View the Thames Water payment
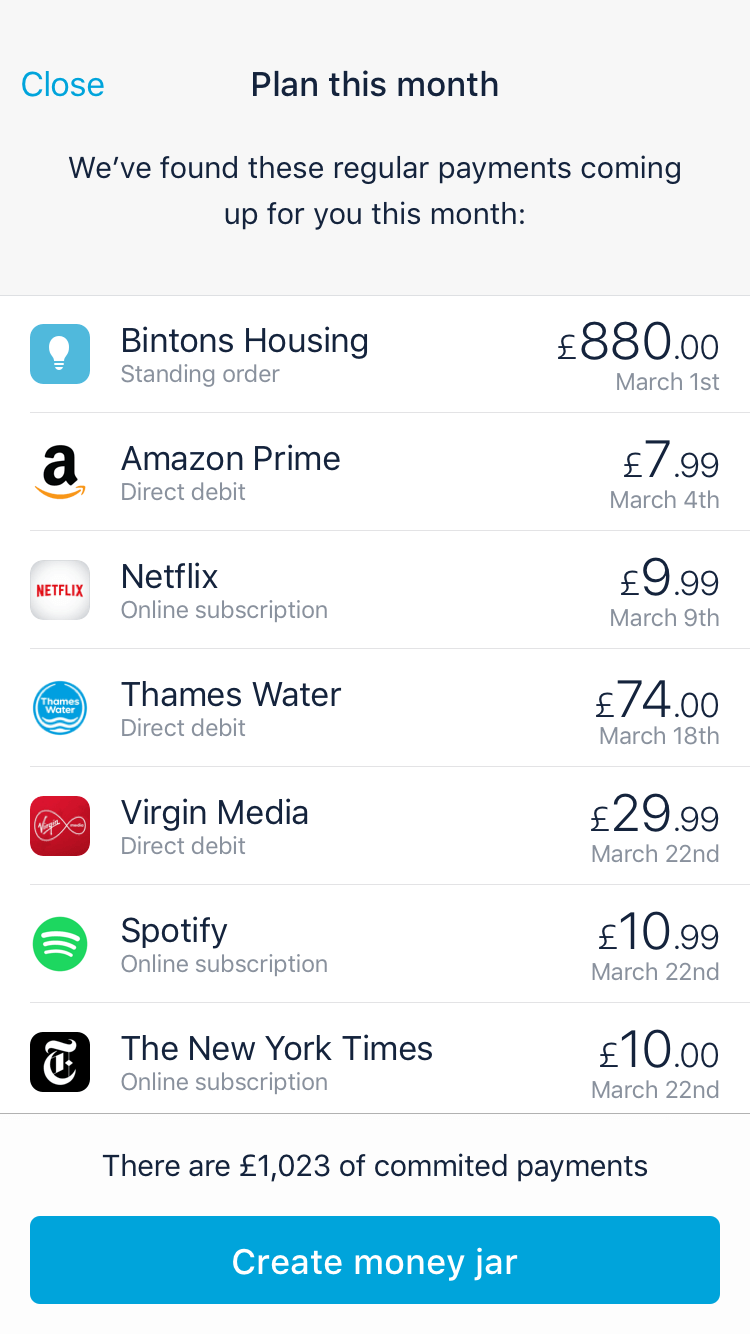Image resolution: width=750 pixels, height=1334 pixels. [375, 708]
